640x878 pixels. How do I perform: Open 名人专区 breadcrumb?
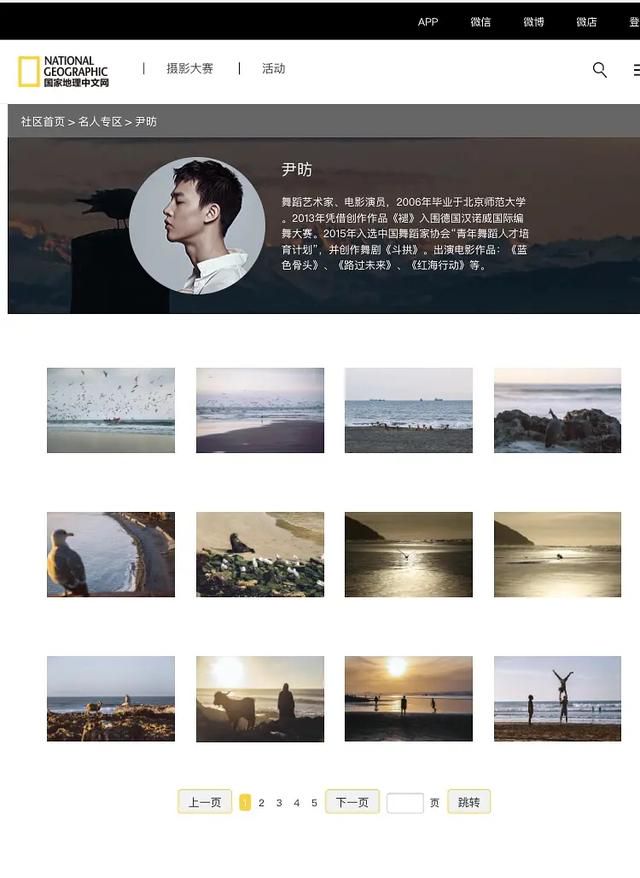coord(100,122)
